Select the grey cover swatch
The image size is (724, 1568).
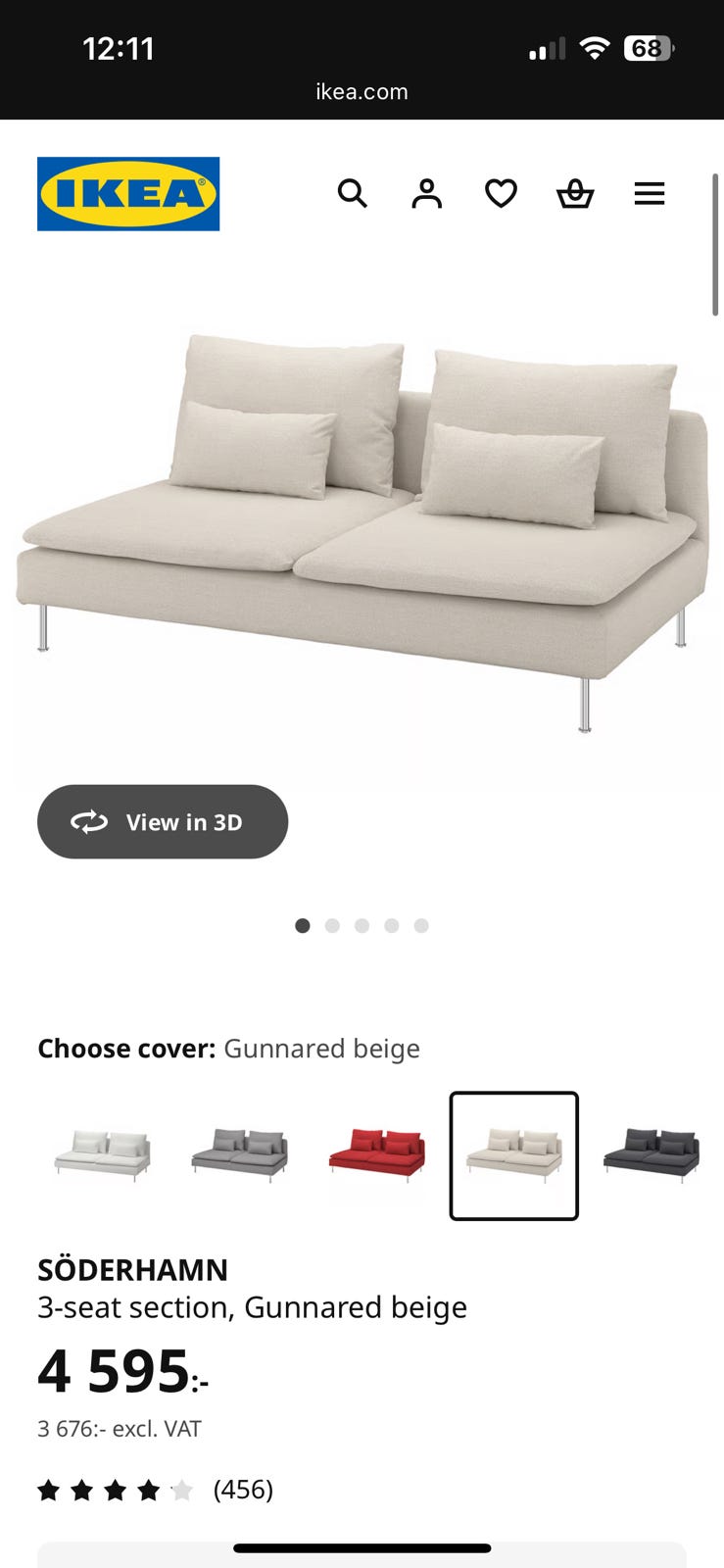240,1155
